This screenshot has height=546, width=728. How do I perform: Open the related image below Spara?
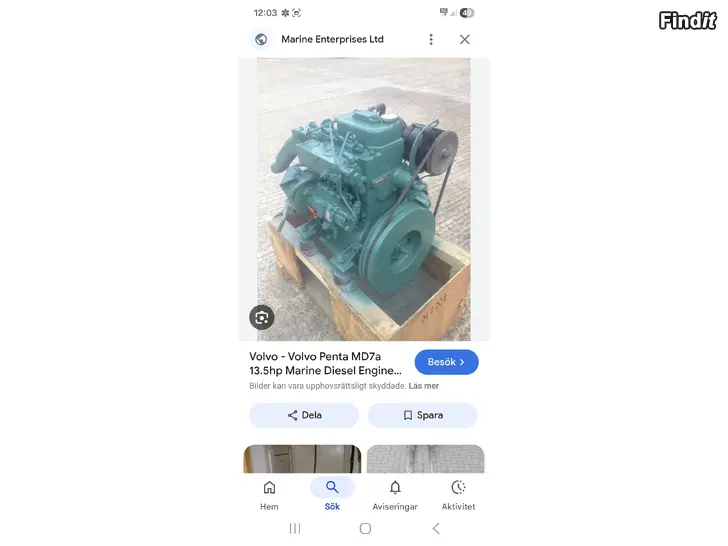tap(425, 459)
